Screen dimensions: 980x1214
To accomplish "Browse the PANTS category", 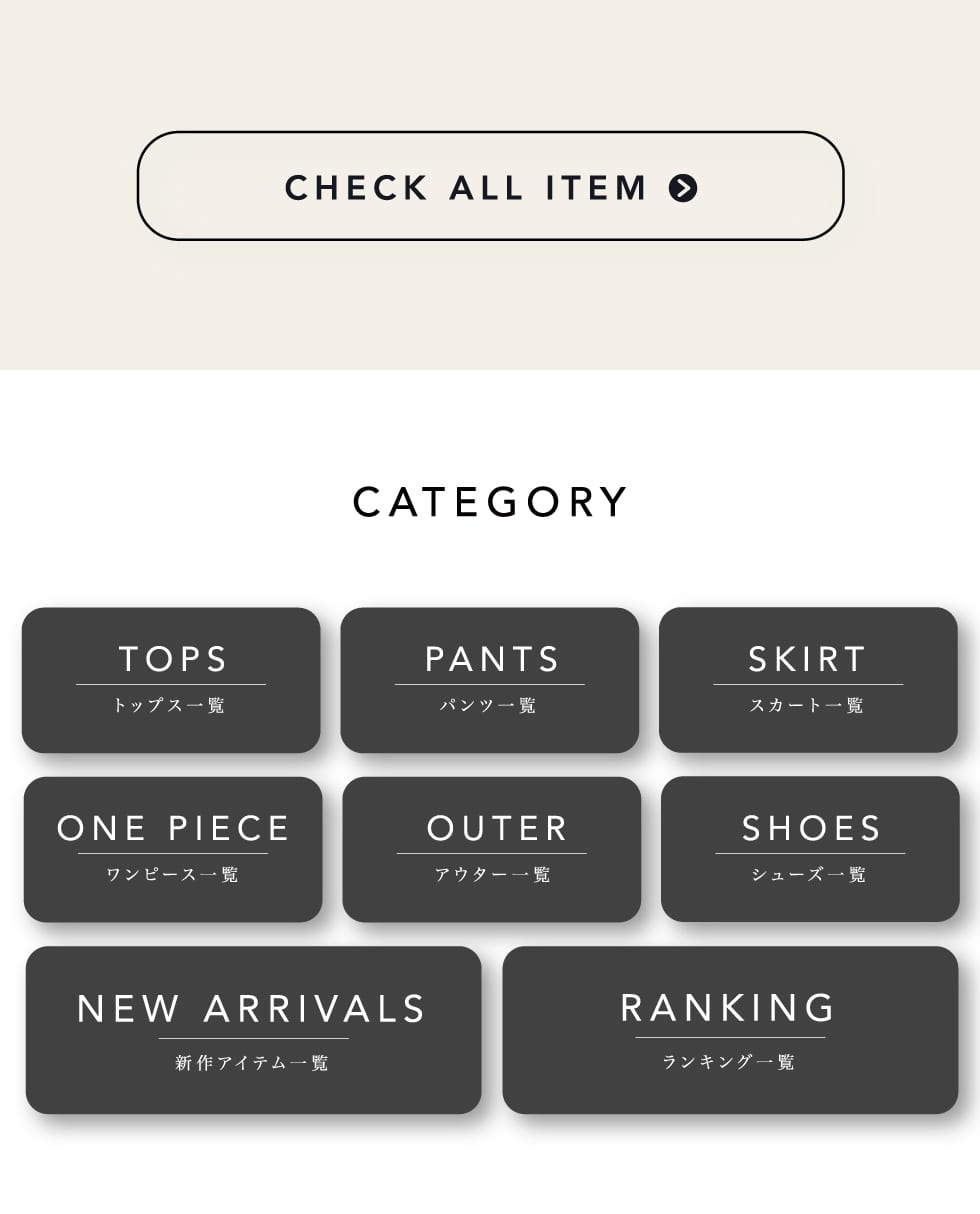I will tap(489, 680).
